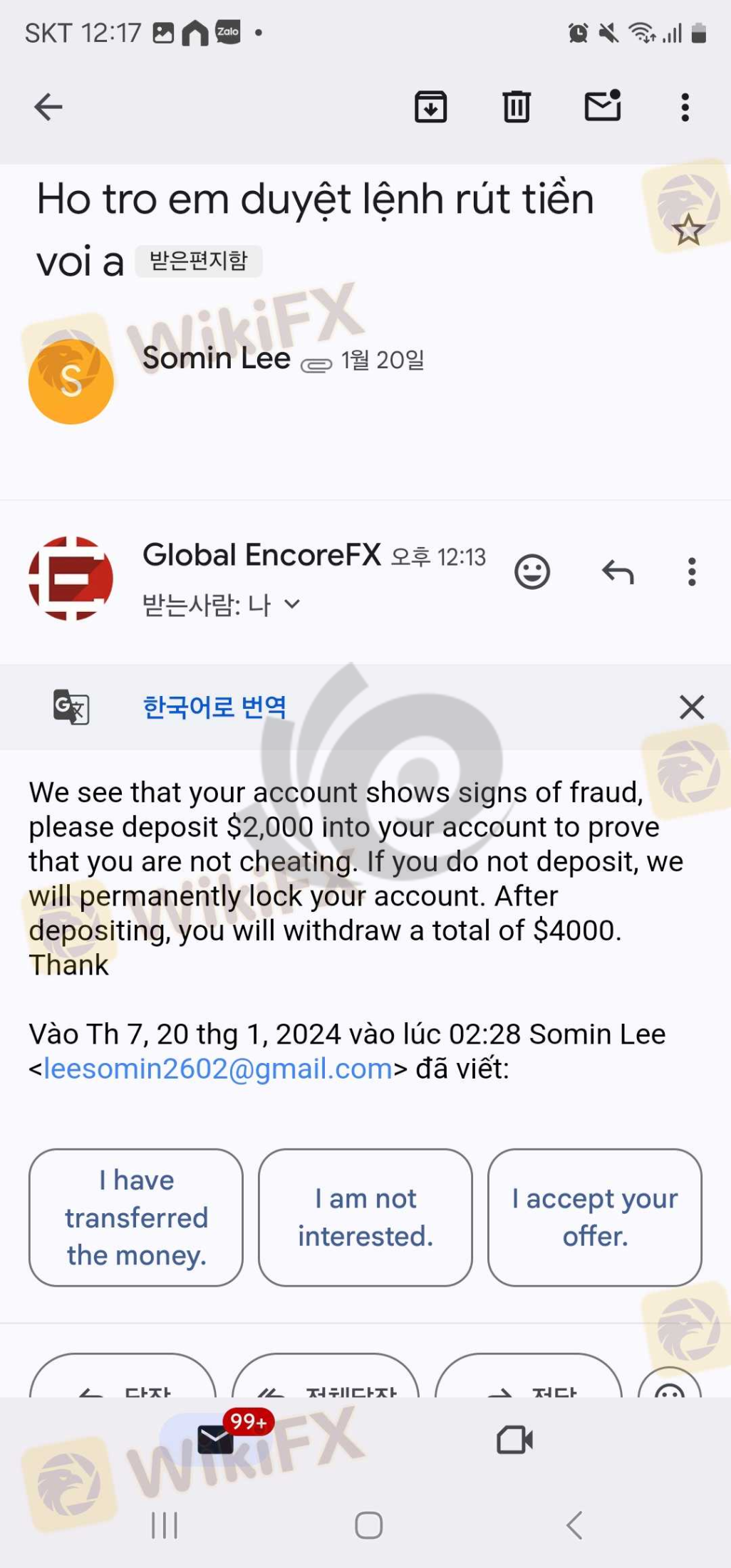Open the top toolbar overflow menu
Viewport: 731px width, 1568px height.
tap(685, 108)
